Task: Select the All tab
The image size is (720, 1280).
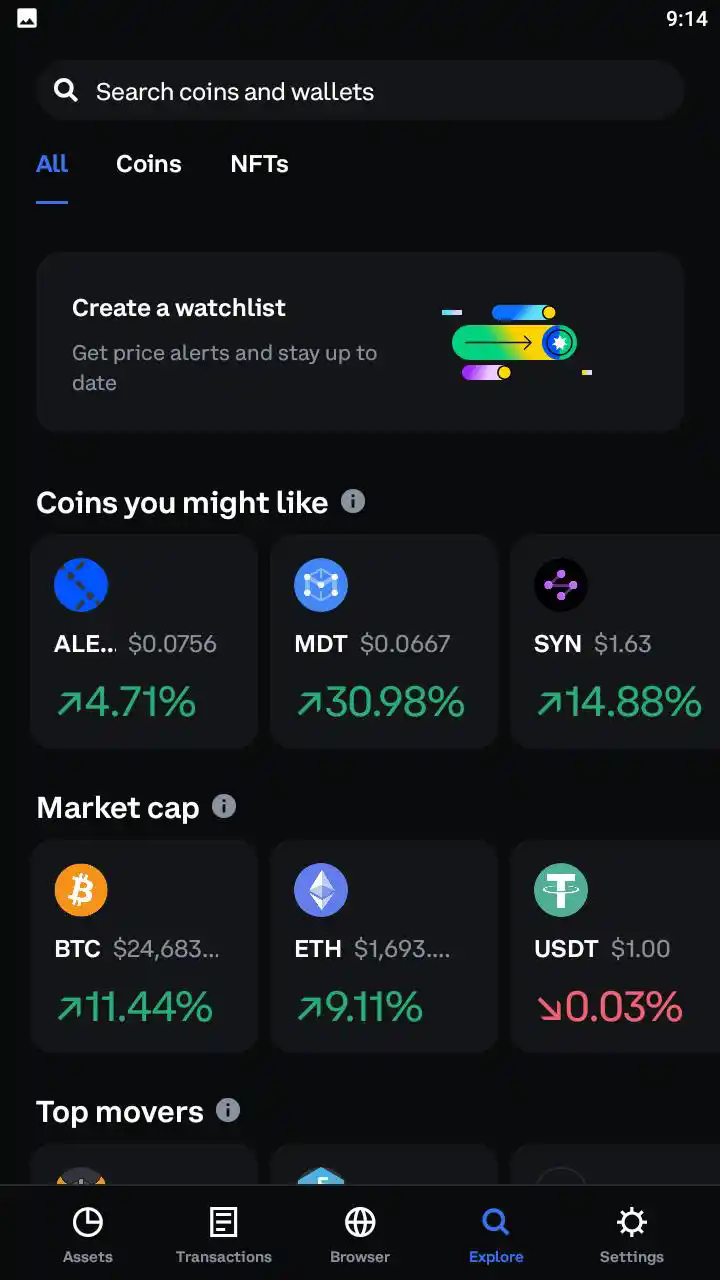Action: pyautogui.click(x=52, y=164)
